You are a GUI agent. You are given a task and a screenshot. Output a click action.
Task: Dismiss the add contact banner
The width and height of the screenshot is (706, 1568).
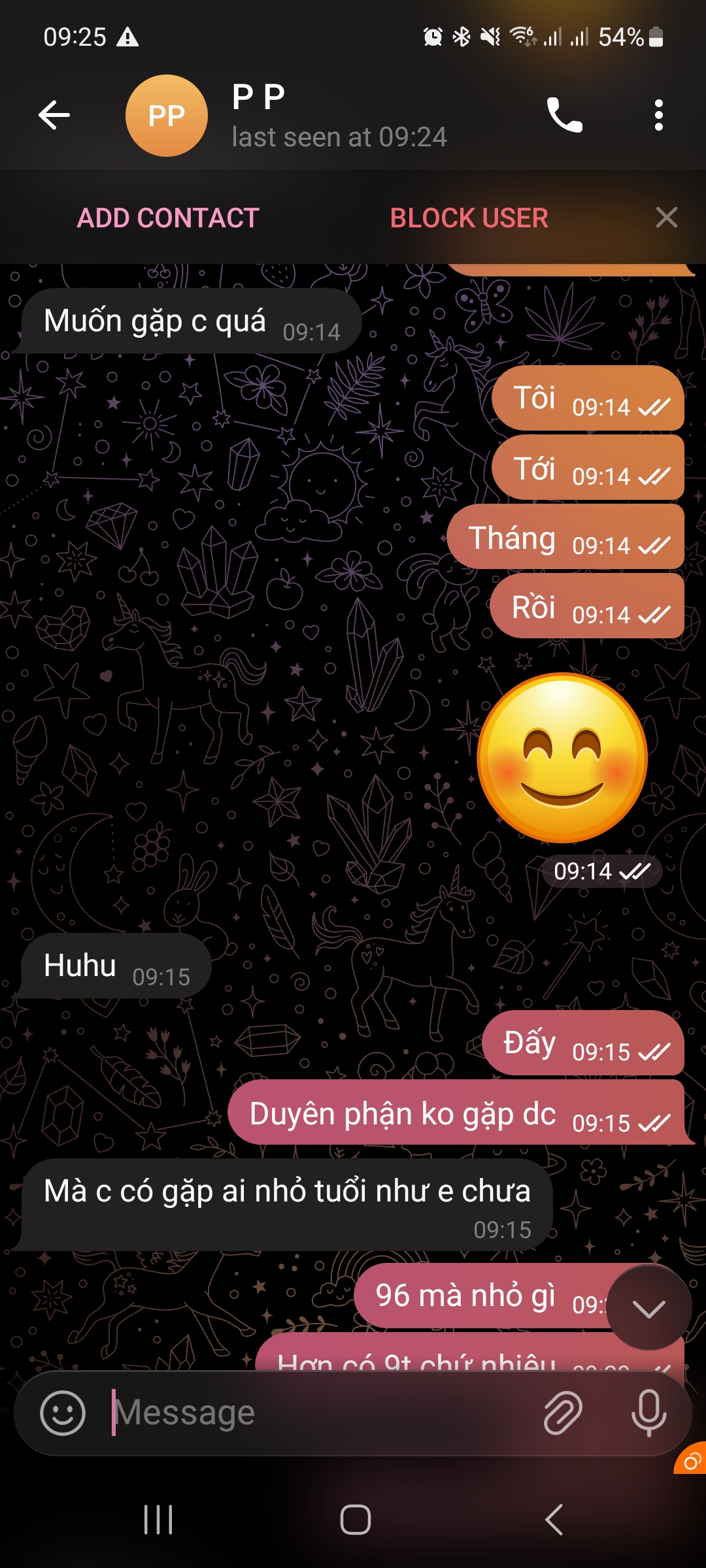(x=666, y=218)
